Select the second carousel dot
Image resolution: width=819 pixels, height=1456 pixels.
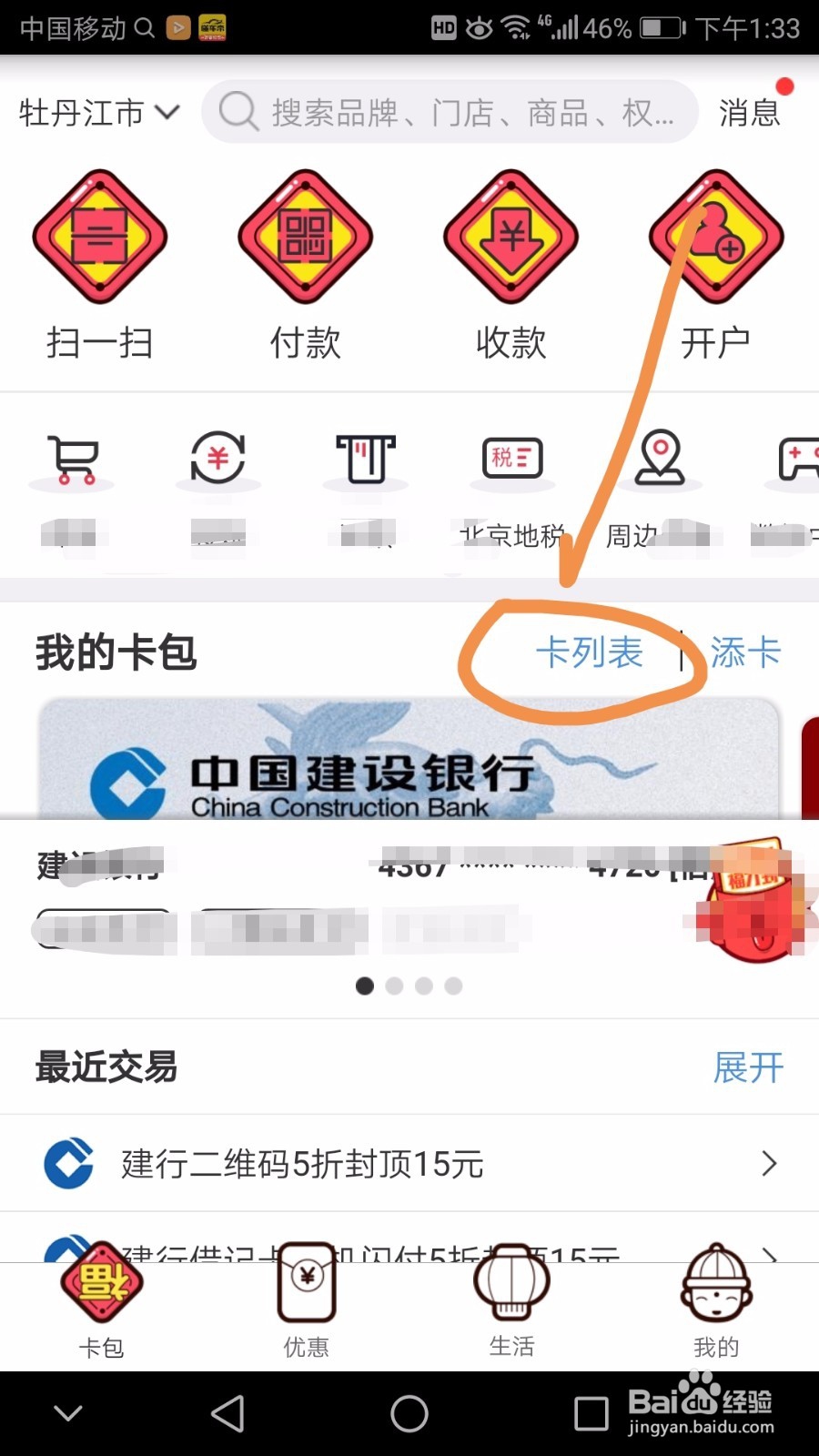[x=394, y=986]
